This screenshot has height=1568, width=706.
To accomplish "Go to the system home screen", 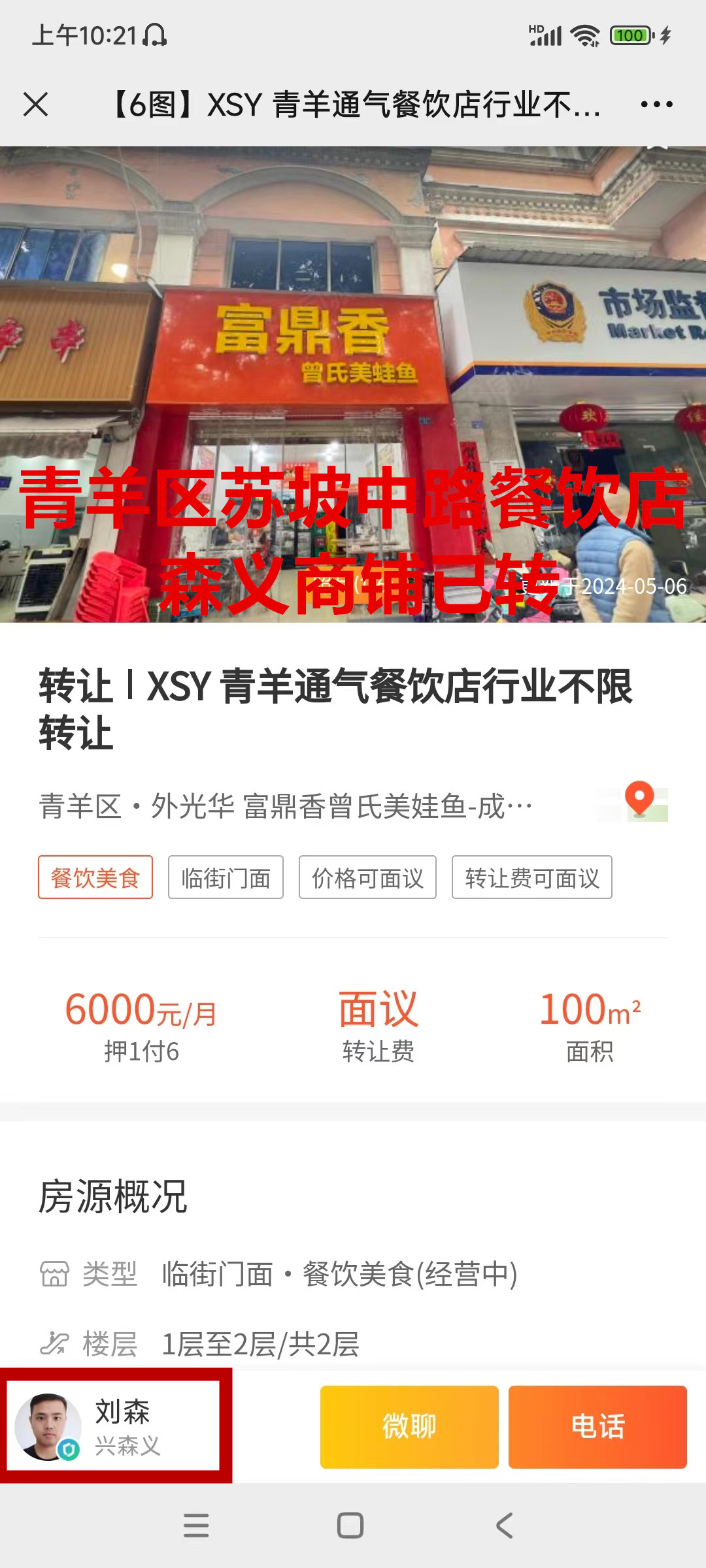I will coord(350,1526).
